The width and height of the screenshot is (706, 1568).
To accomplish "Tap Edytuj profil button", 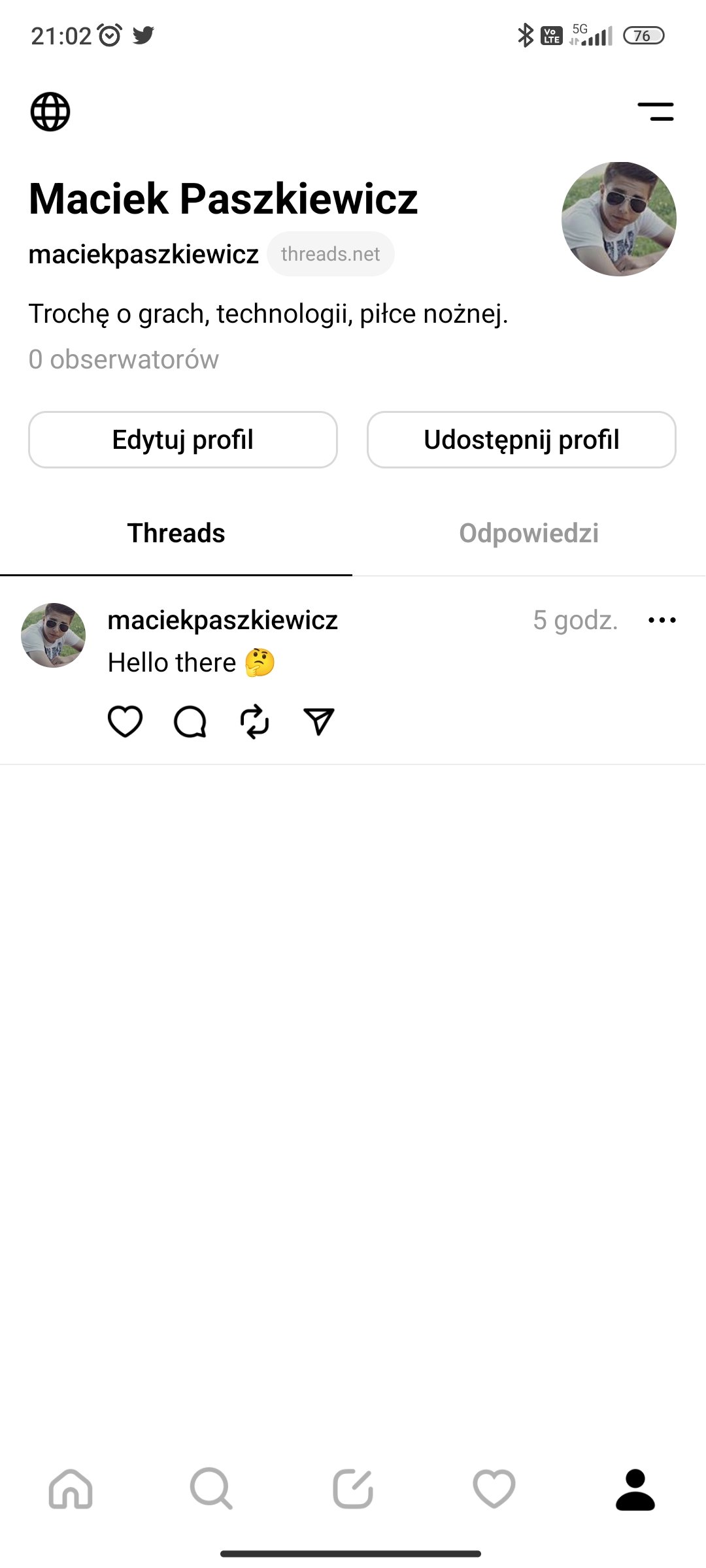I will 183,440.
